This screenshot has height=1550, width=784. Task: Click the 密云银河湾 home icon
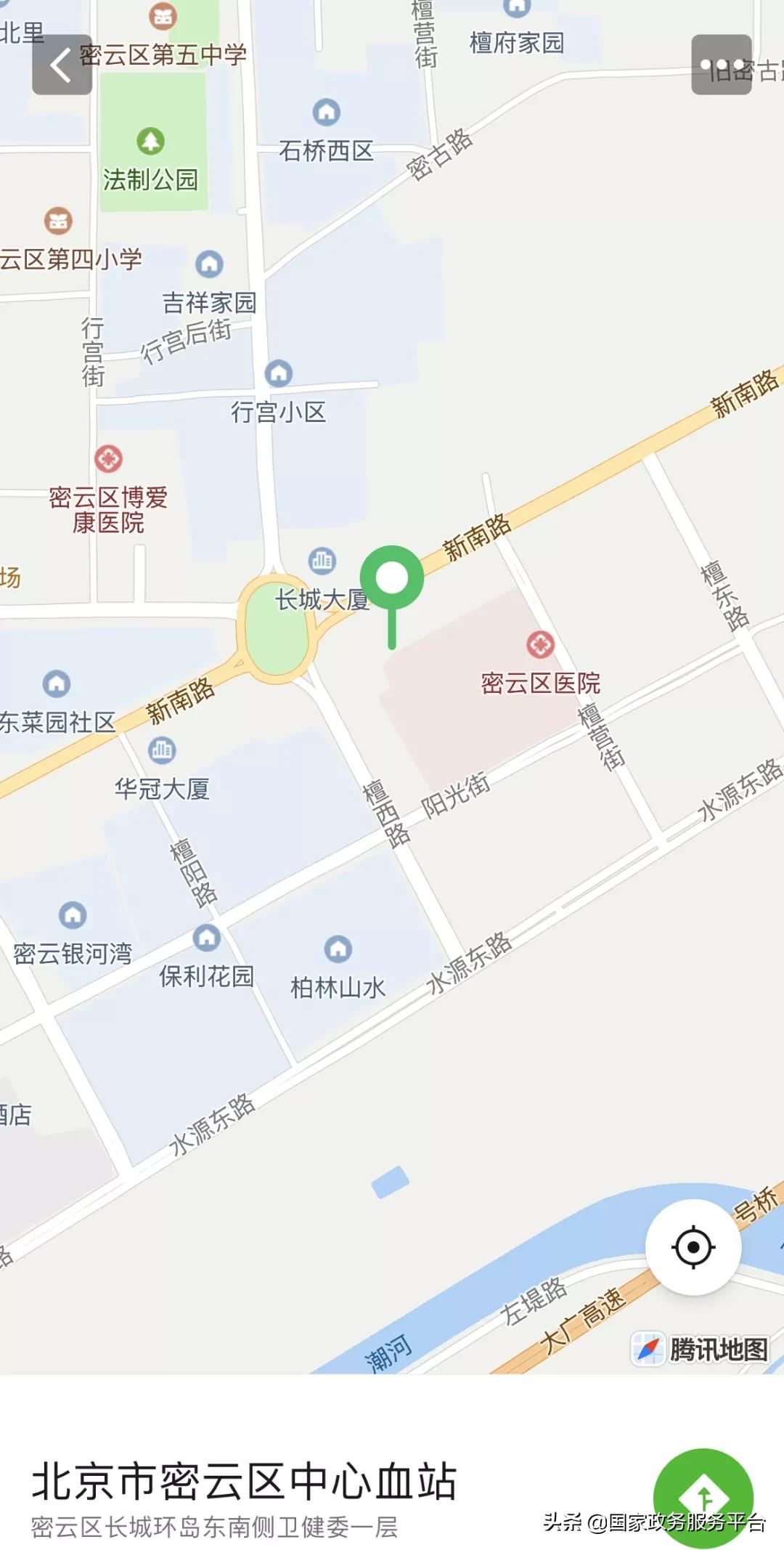tap(72, 914)
